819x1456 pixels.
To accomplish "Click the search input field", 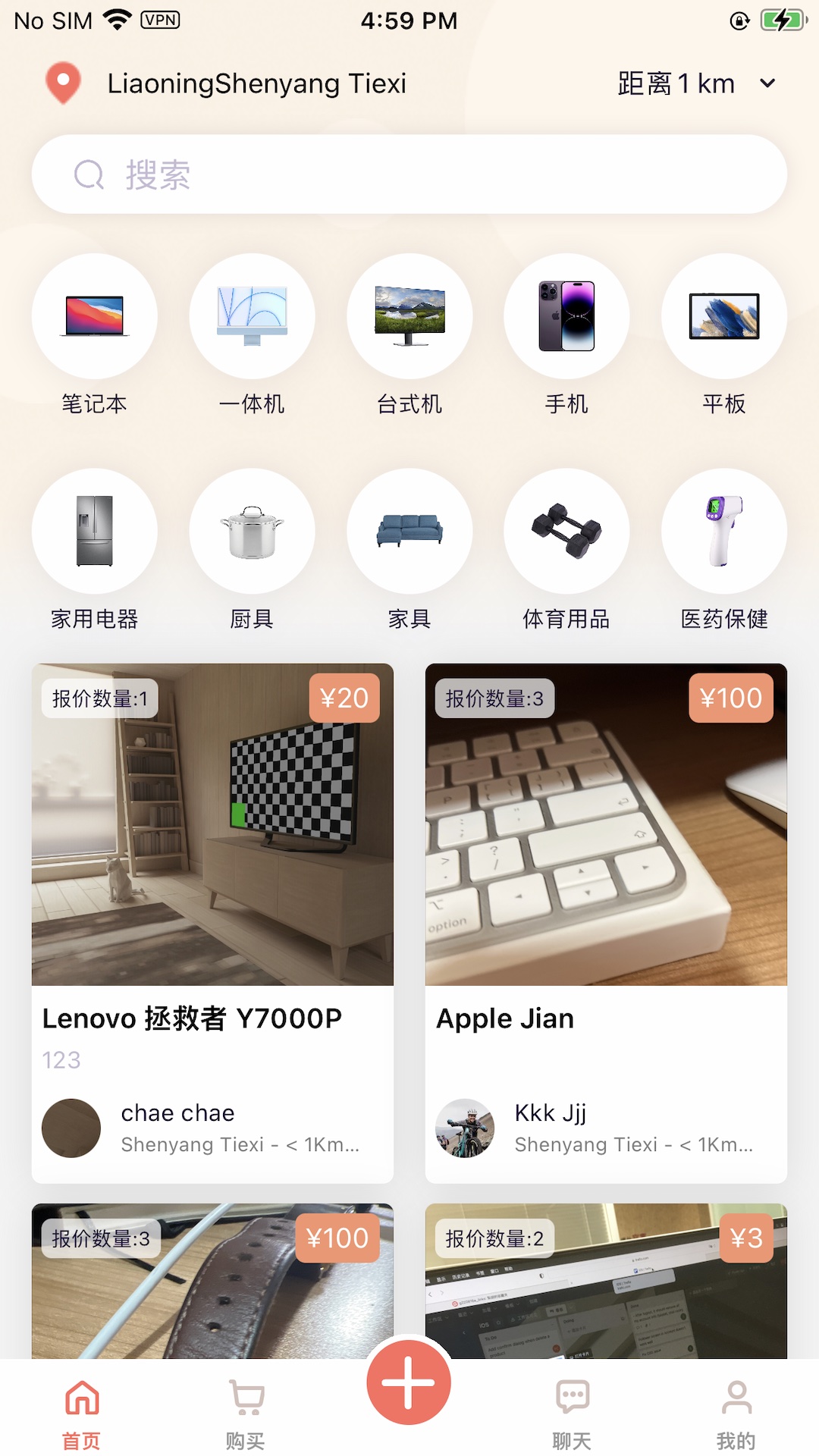I will [x=409, y=174].
